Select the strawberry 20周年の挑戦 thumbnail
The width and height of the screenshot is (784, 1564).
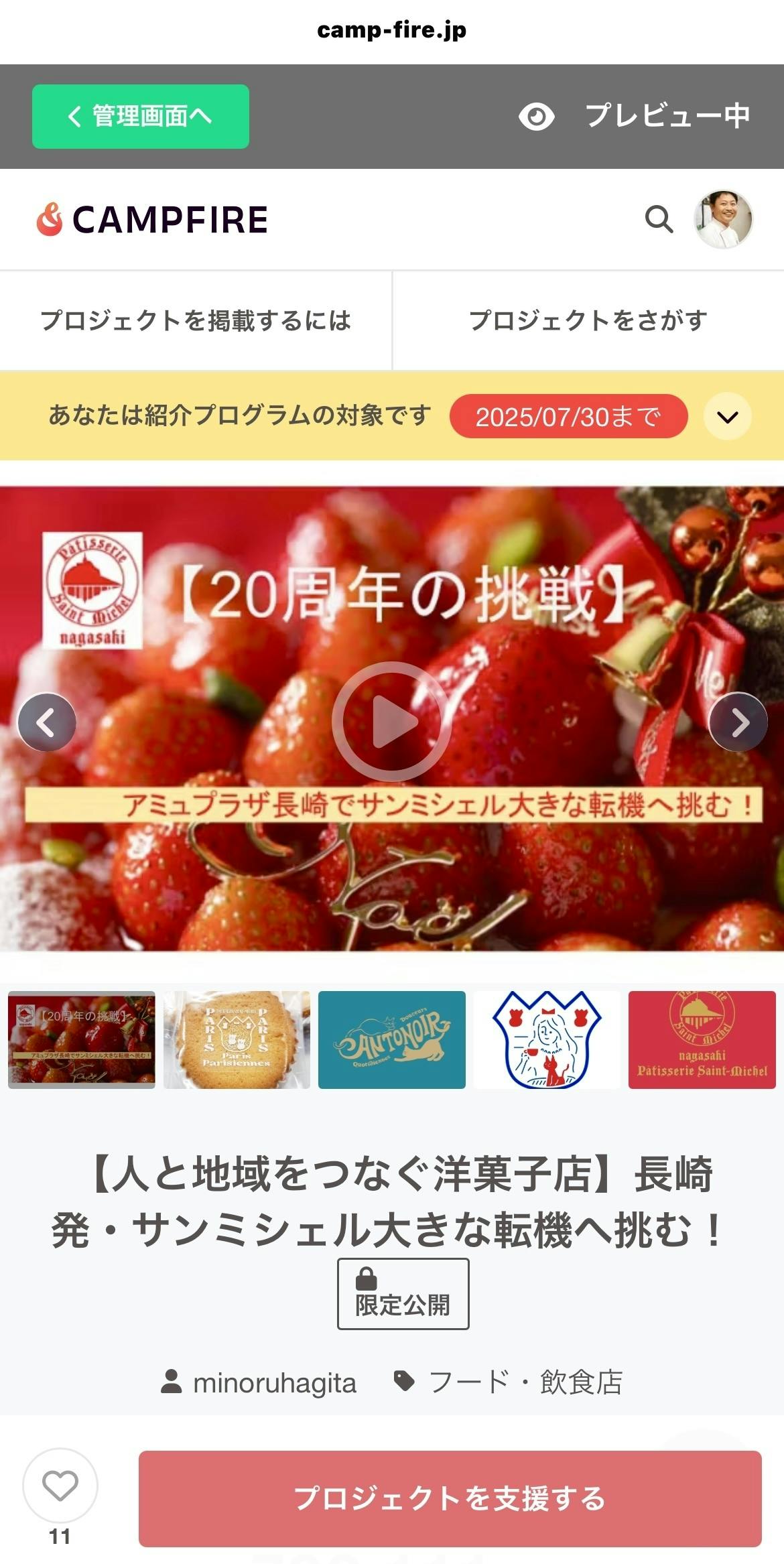point(82,1039)
